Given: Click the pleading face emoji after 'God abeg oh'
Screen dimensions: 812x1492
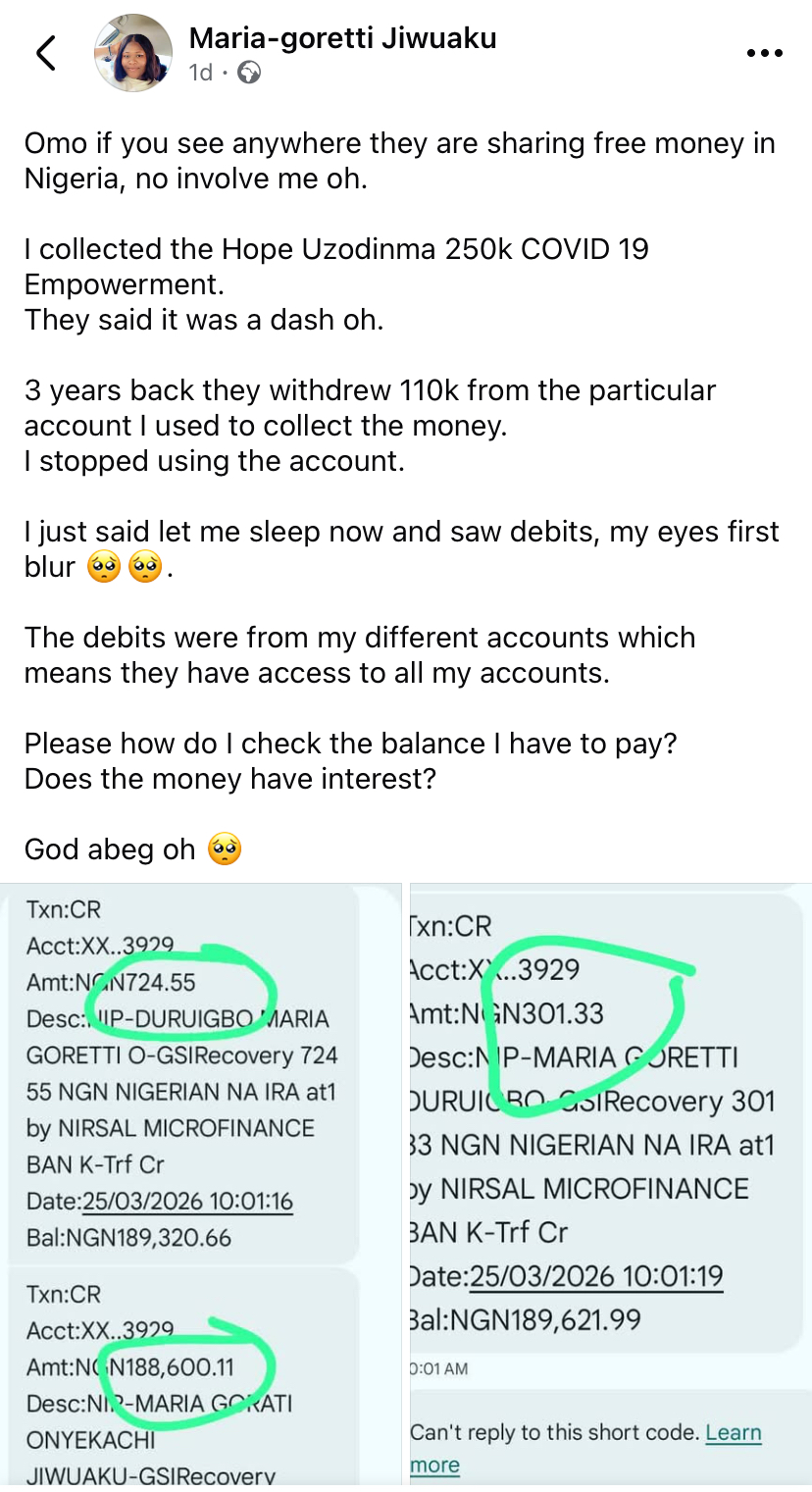Looking at the screenshot, I should tap(224, 849).
